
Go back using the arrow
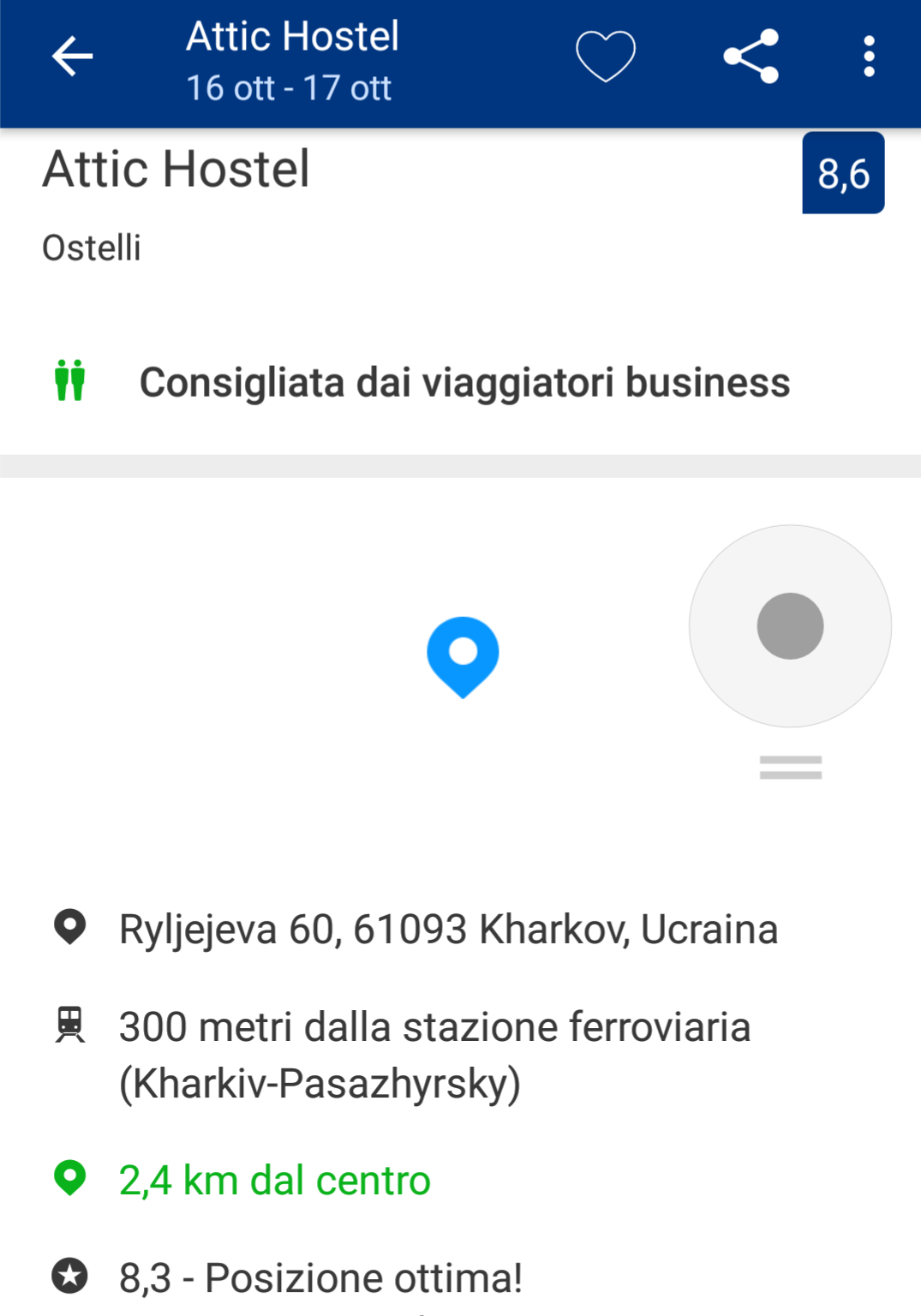(x=72, y=57)
